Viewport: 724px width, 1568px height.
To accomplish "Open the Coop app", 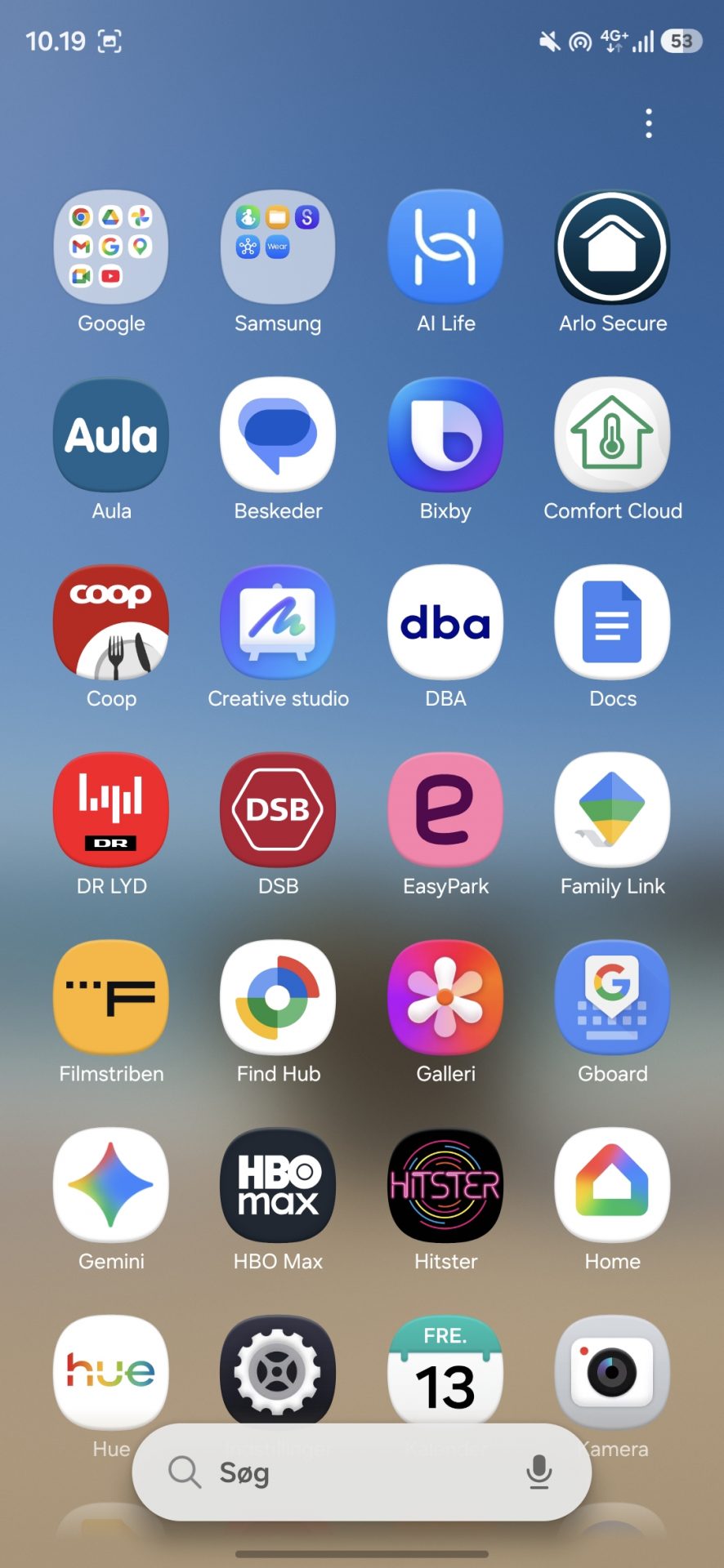I will click(111, 622).
